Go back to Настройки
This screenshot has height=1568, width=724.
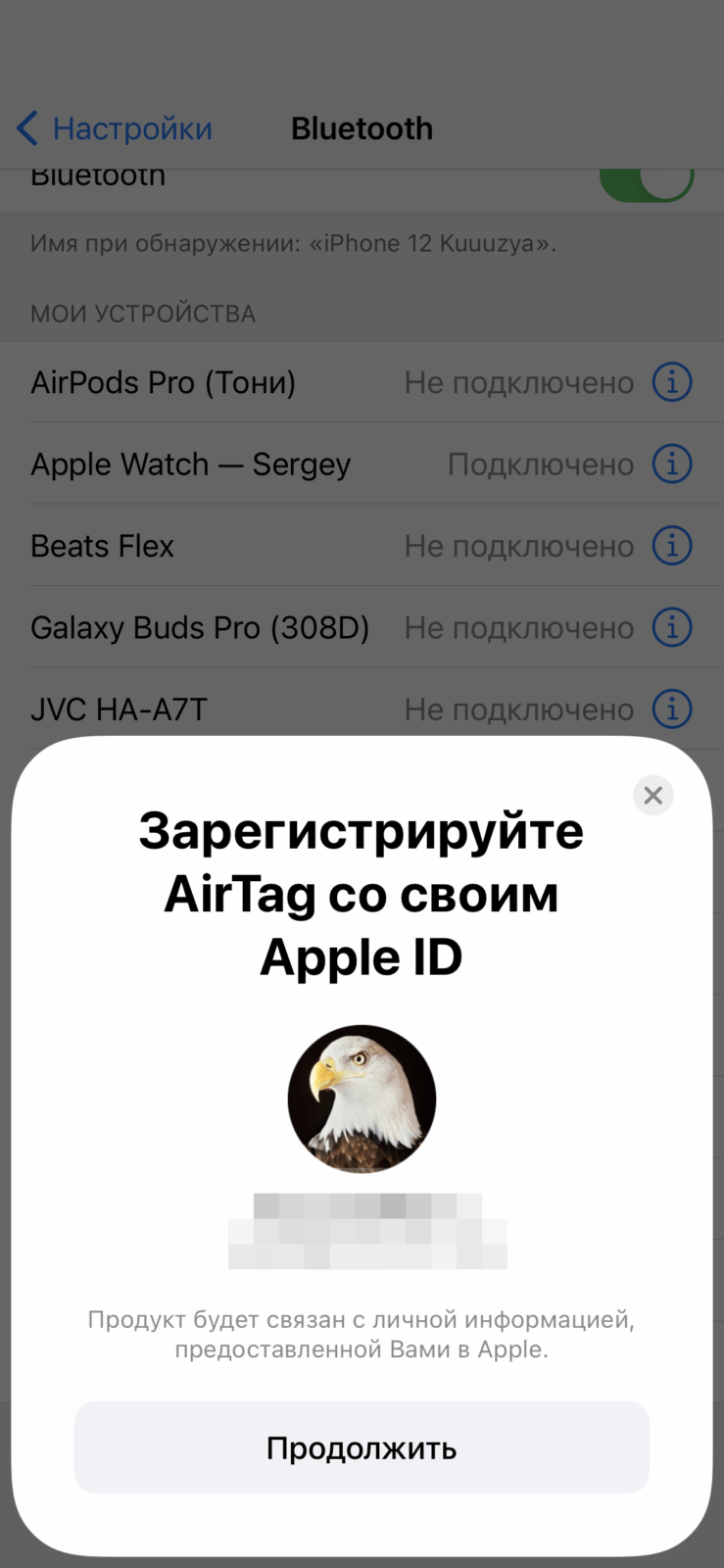point(115,128)
